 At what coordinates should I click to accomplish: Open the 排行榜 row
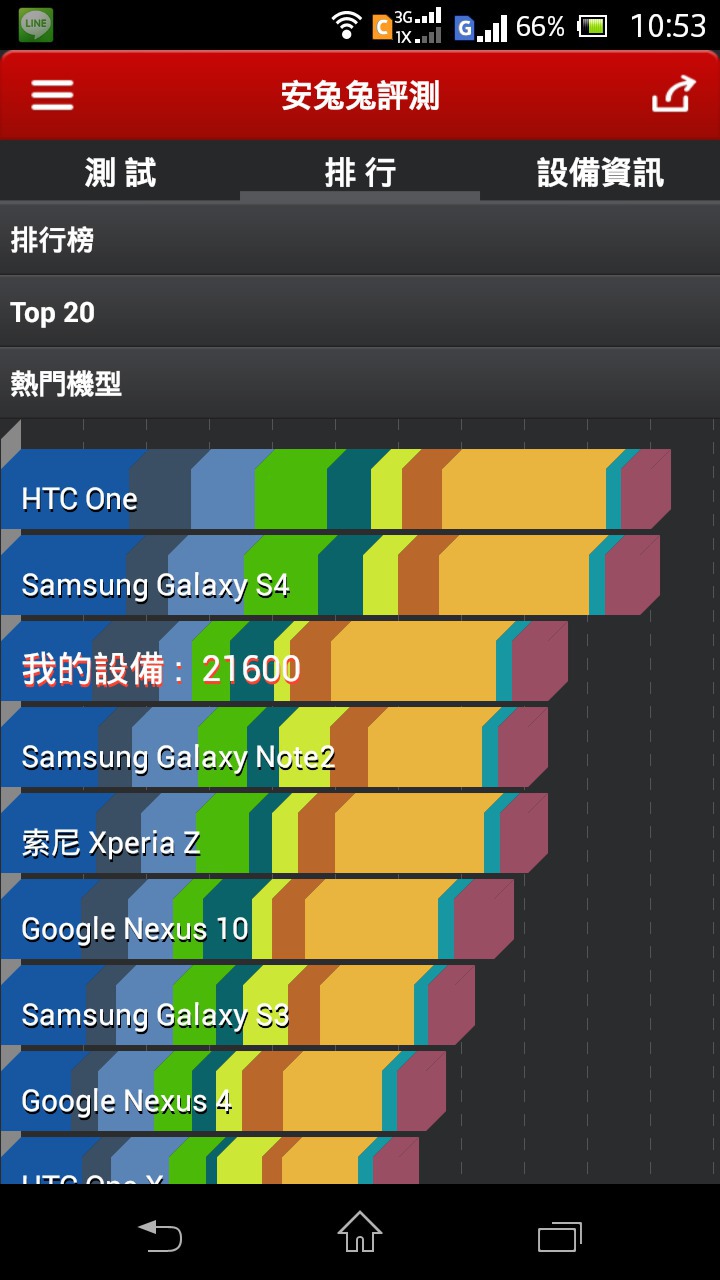(360, 240)
